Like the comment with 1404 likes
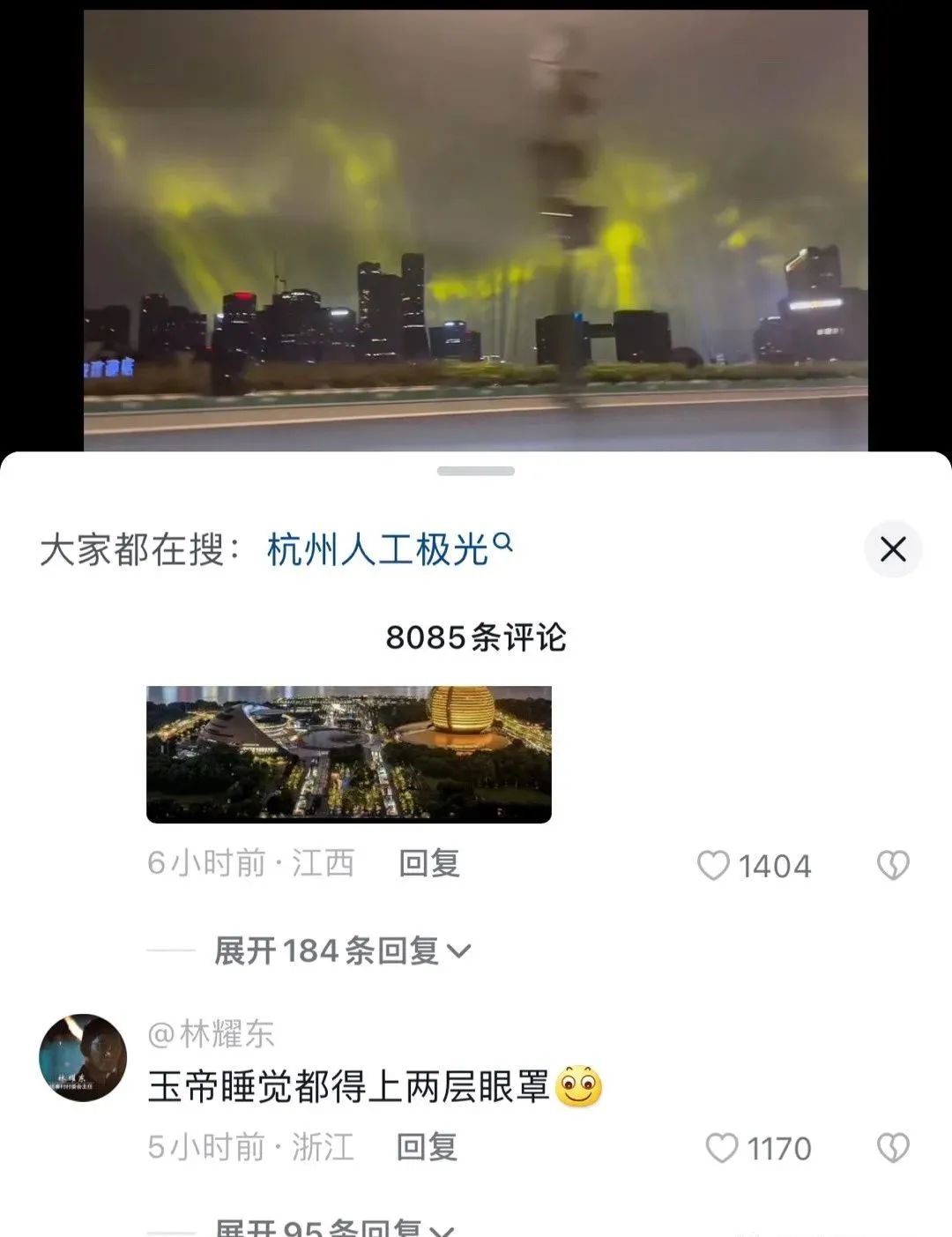 (714, 866)
